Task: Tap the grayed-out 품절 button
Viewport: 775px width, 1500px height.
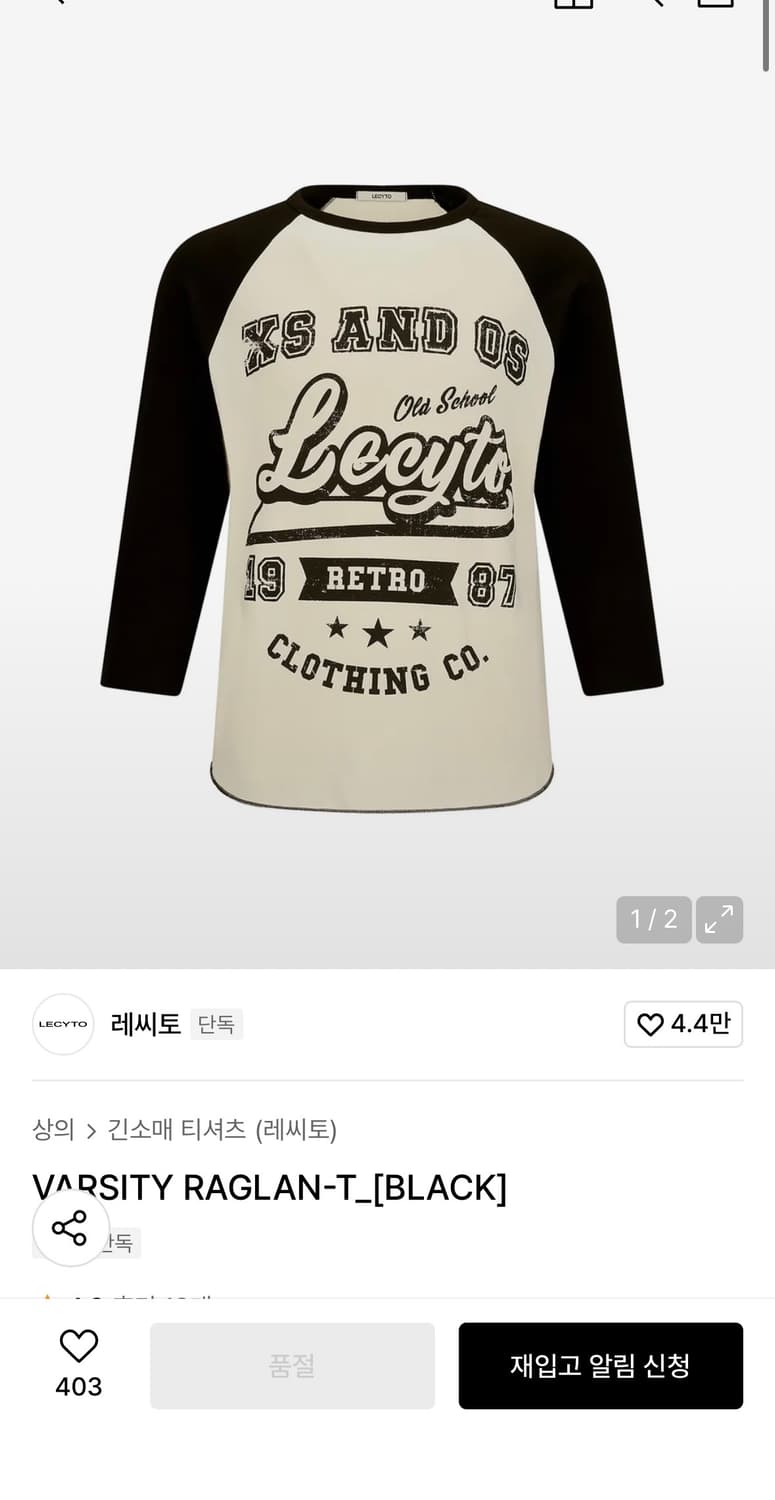Action: tap(292, 1365)
